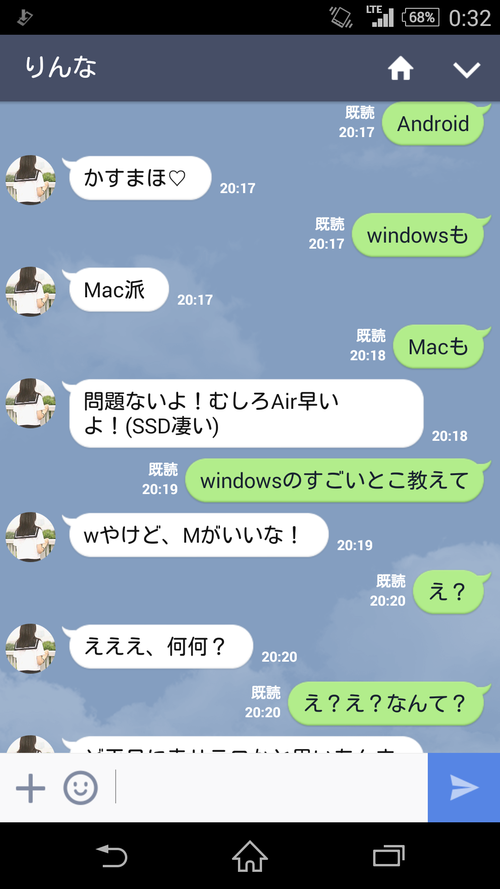Open the attachment plus menu
Viewport: 500px width, 889px height.
(x=31, y=788)
